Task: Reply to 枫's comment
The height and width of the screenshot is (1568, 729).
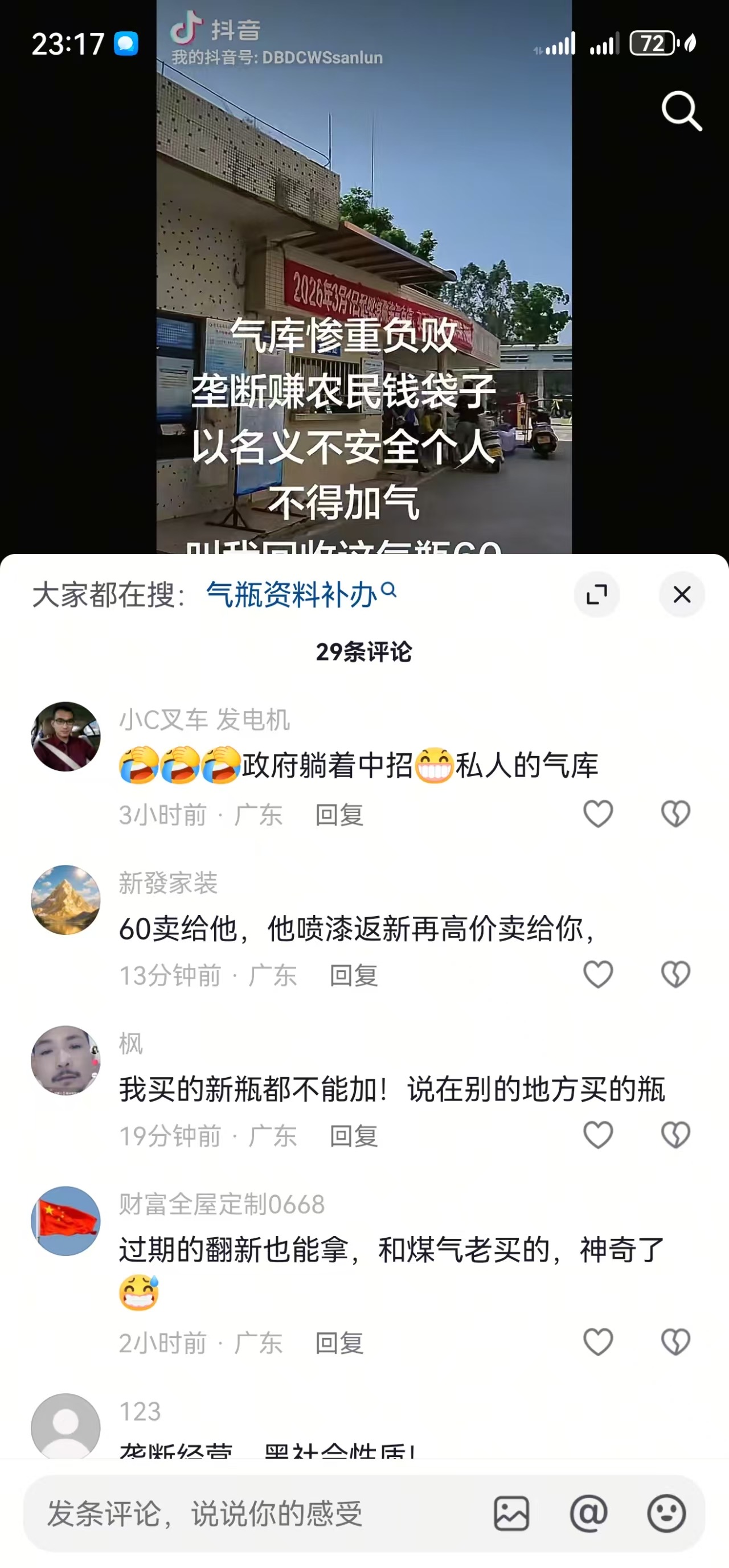Action: [x=353, y=1136]
